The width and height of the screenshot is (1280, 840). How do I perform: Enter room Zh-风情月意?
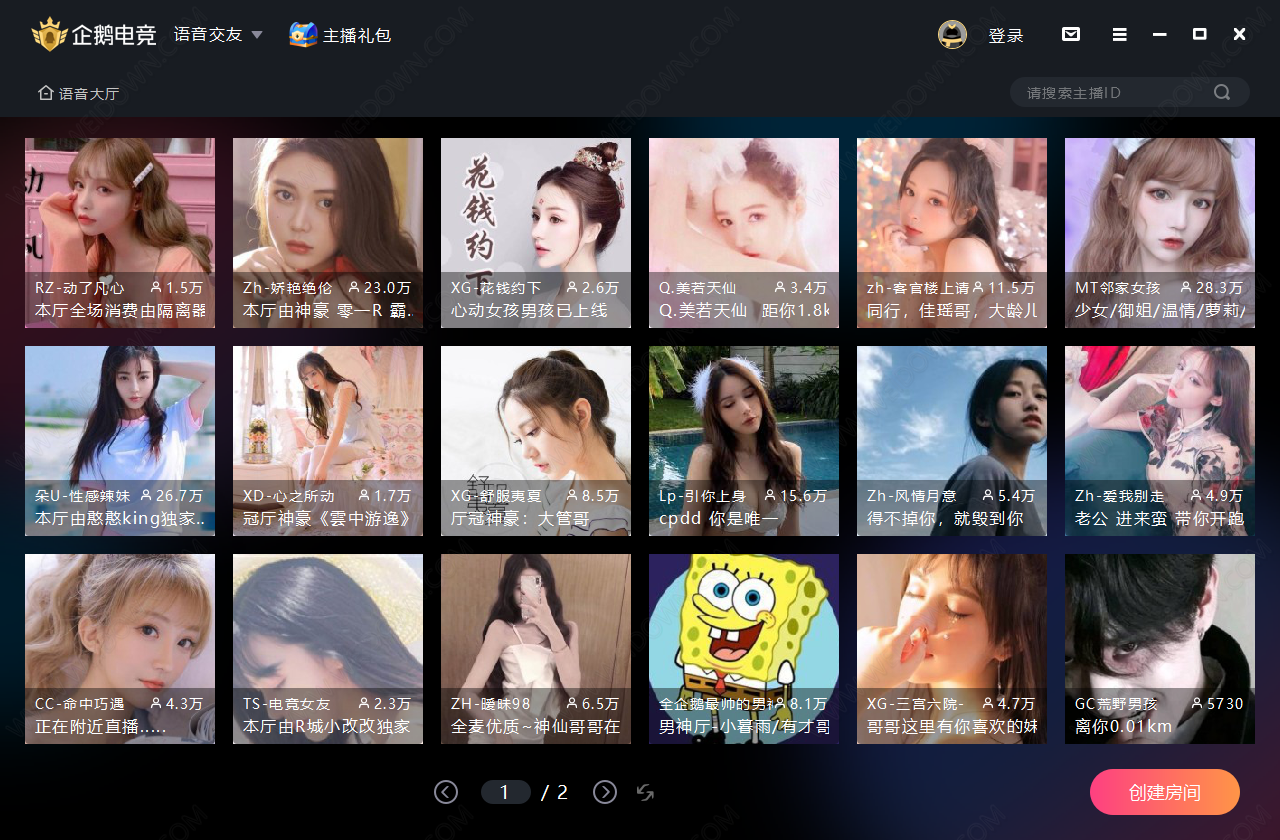tap(952, 440)
